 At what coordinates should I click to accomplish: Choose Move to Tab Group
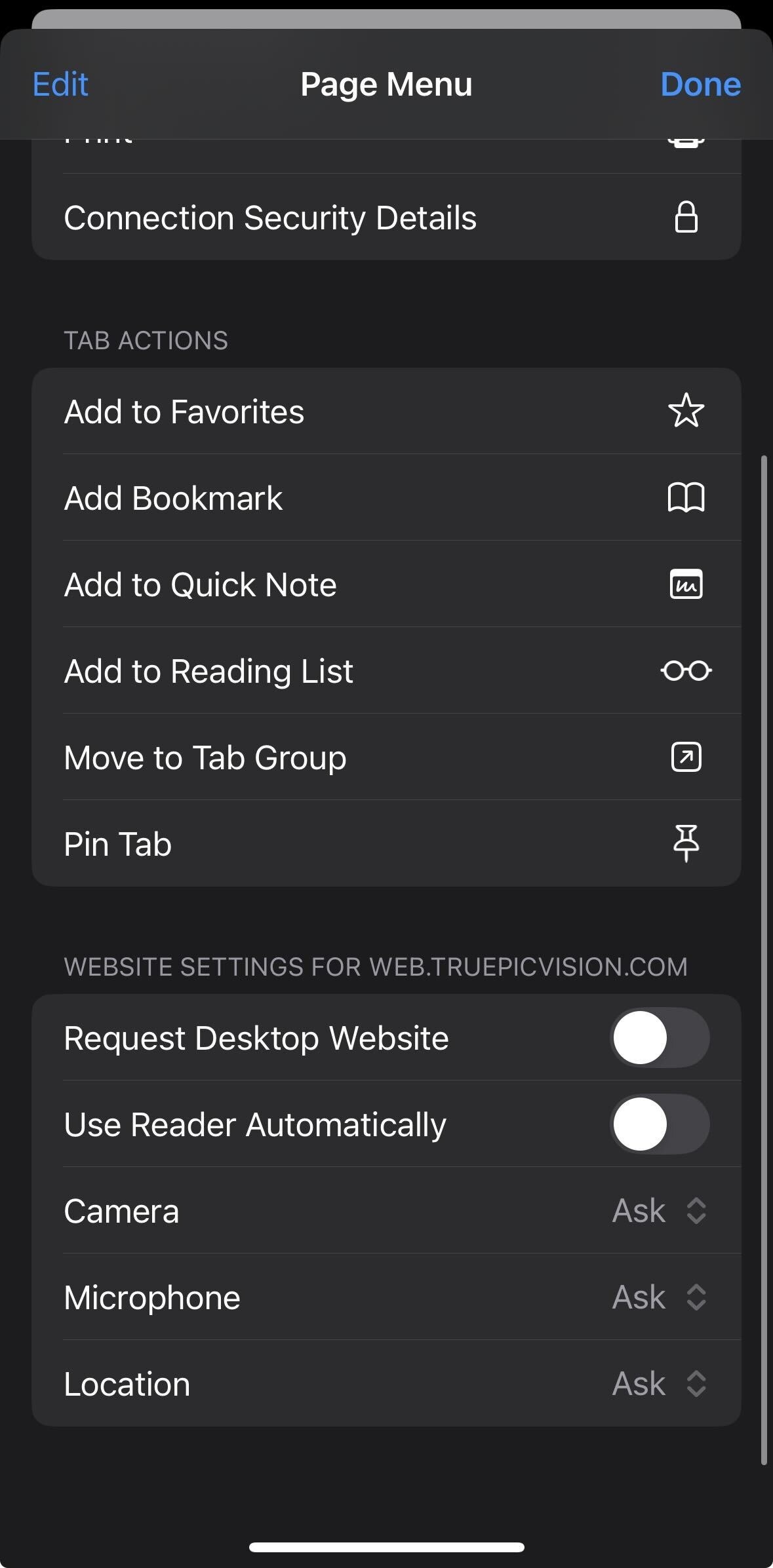pyautogui.click(x=386, y=757)
